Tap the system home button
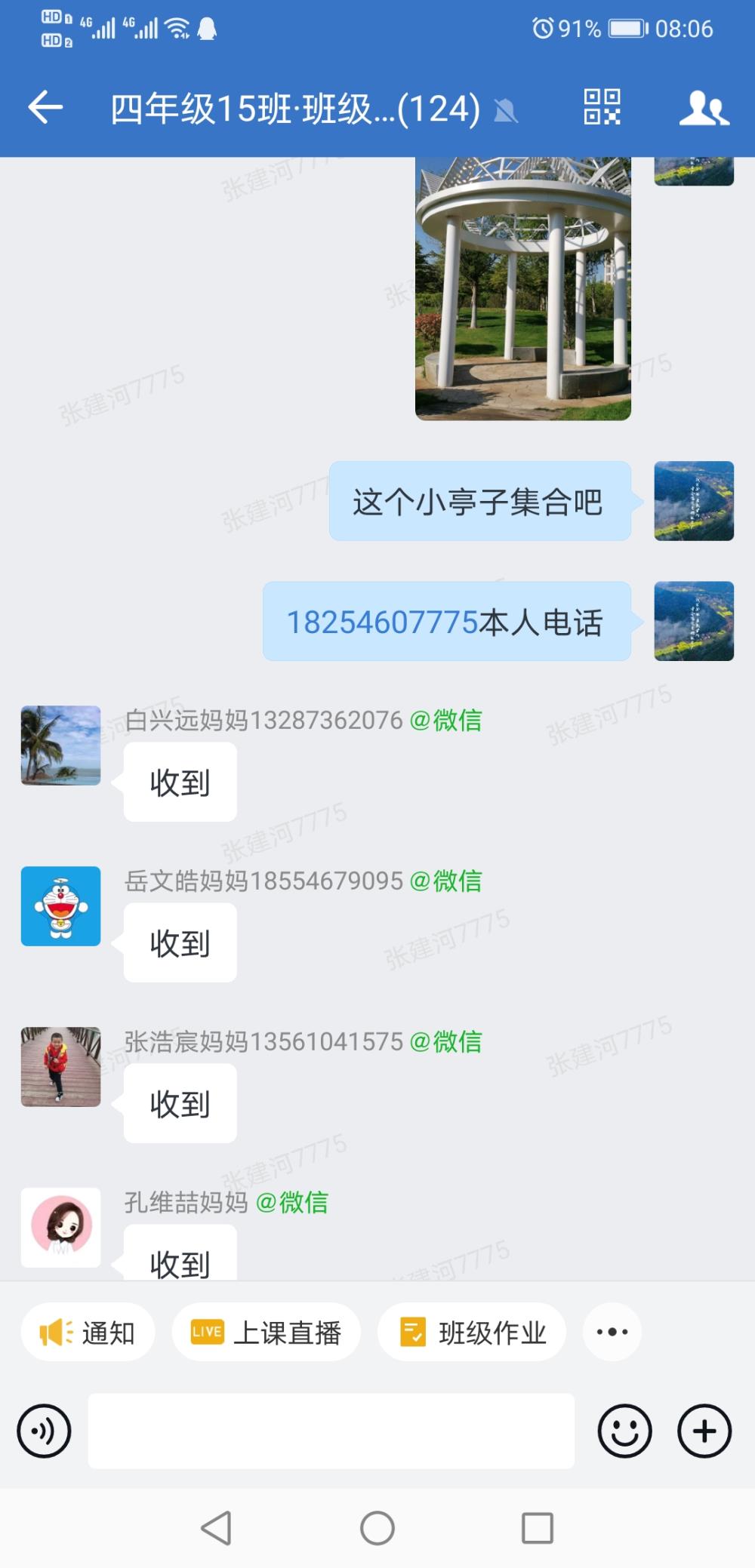Image resolution: width=755 pixels, height=1568 pixels. [377, 1529]
